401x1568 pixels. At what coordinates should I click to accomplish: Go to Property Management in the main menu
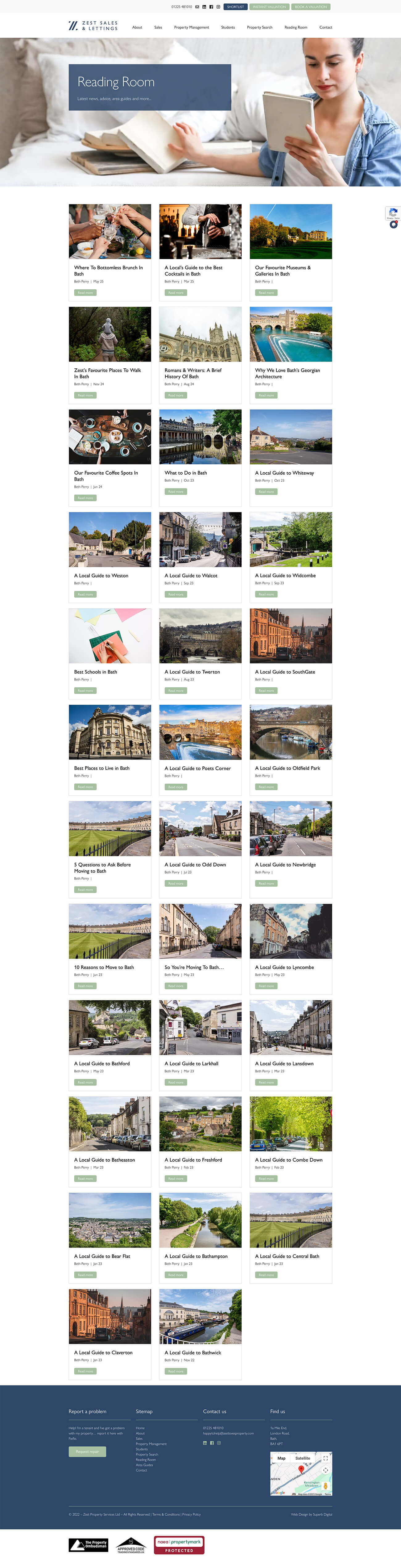pyautogui.click(x=191, y=27)
